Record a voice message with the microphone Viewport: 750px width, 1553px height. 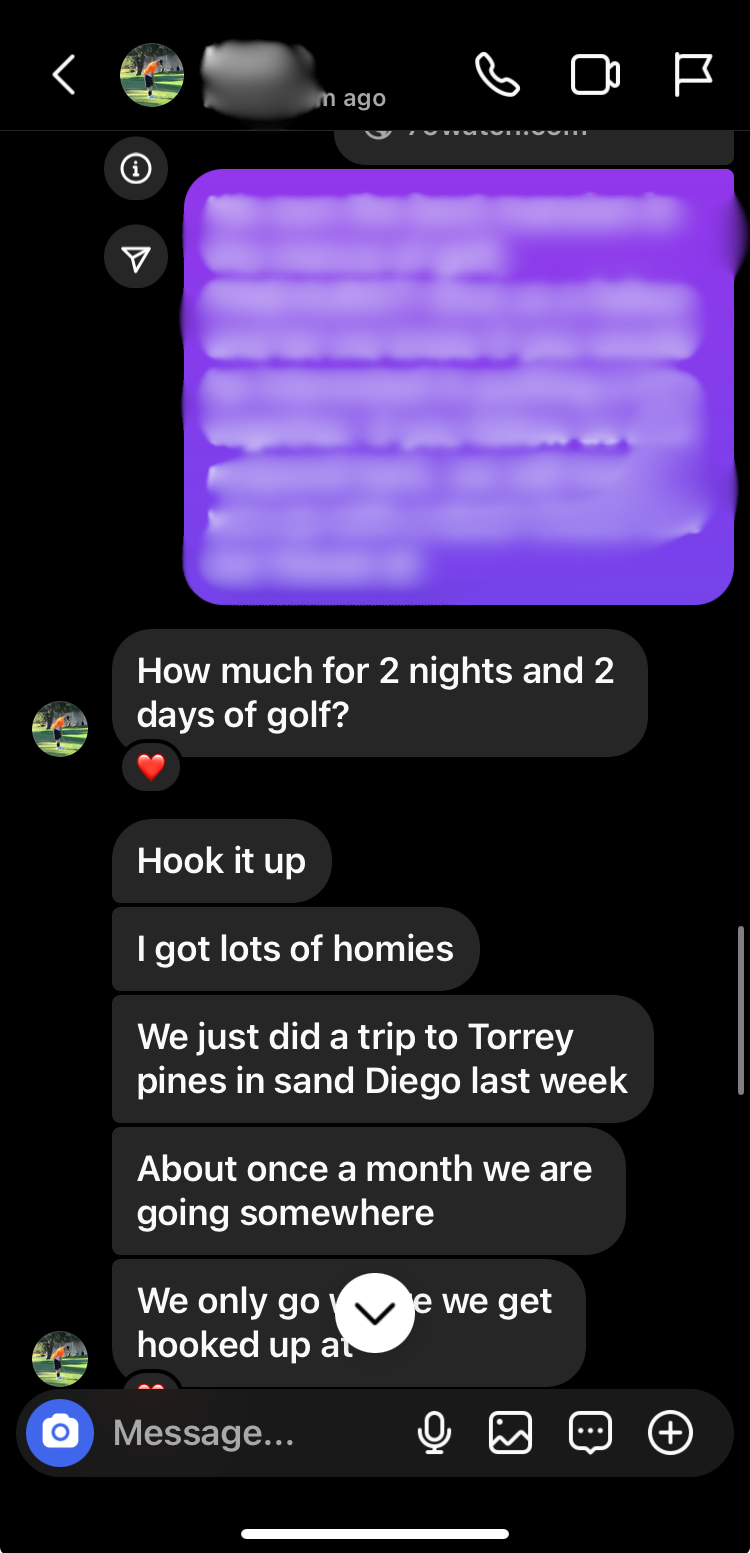[x=434, y=1433]
